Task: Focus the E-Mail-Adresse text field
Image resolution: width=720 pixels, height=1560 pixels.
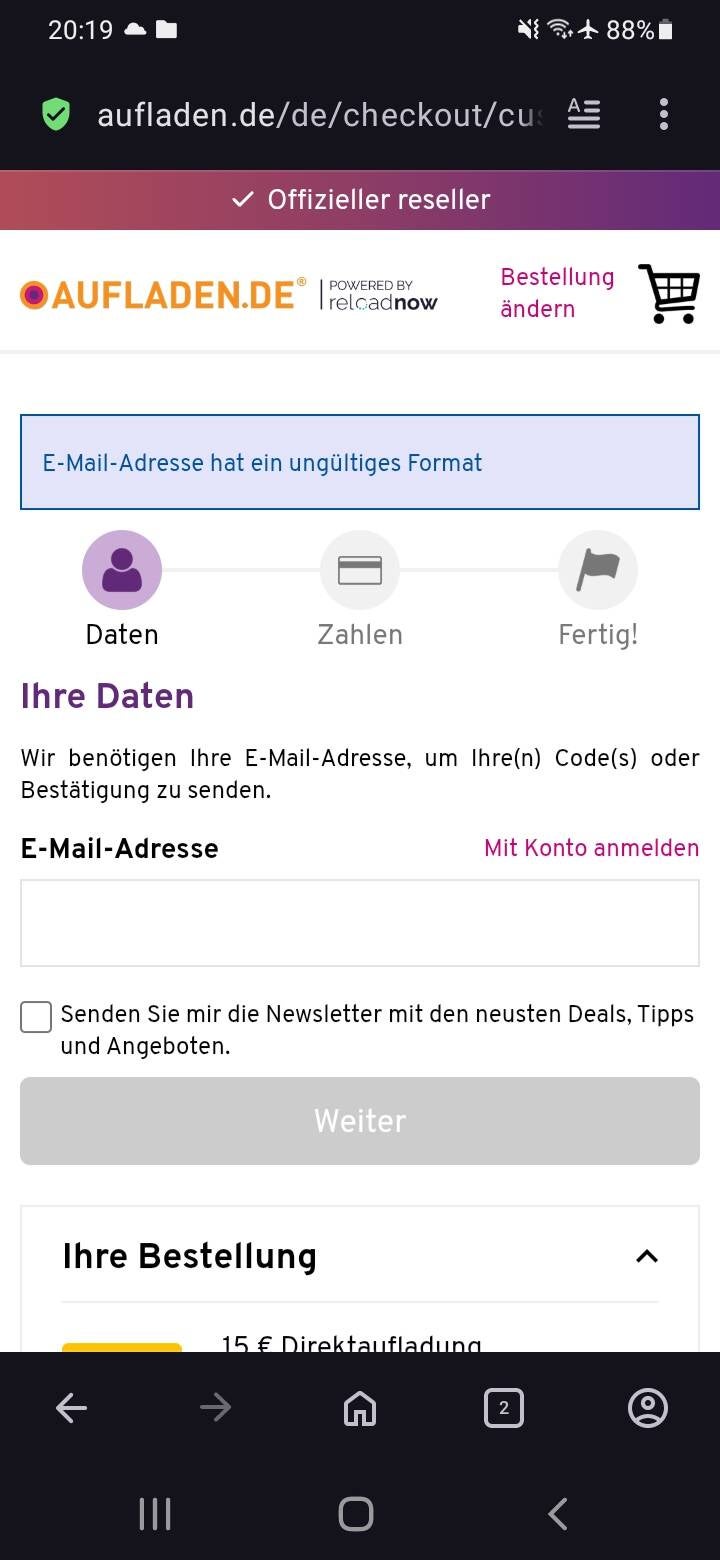Action: [360, 923]
